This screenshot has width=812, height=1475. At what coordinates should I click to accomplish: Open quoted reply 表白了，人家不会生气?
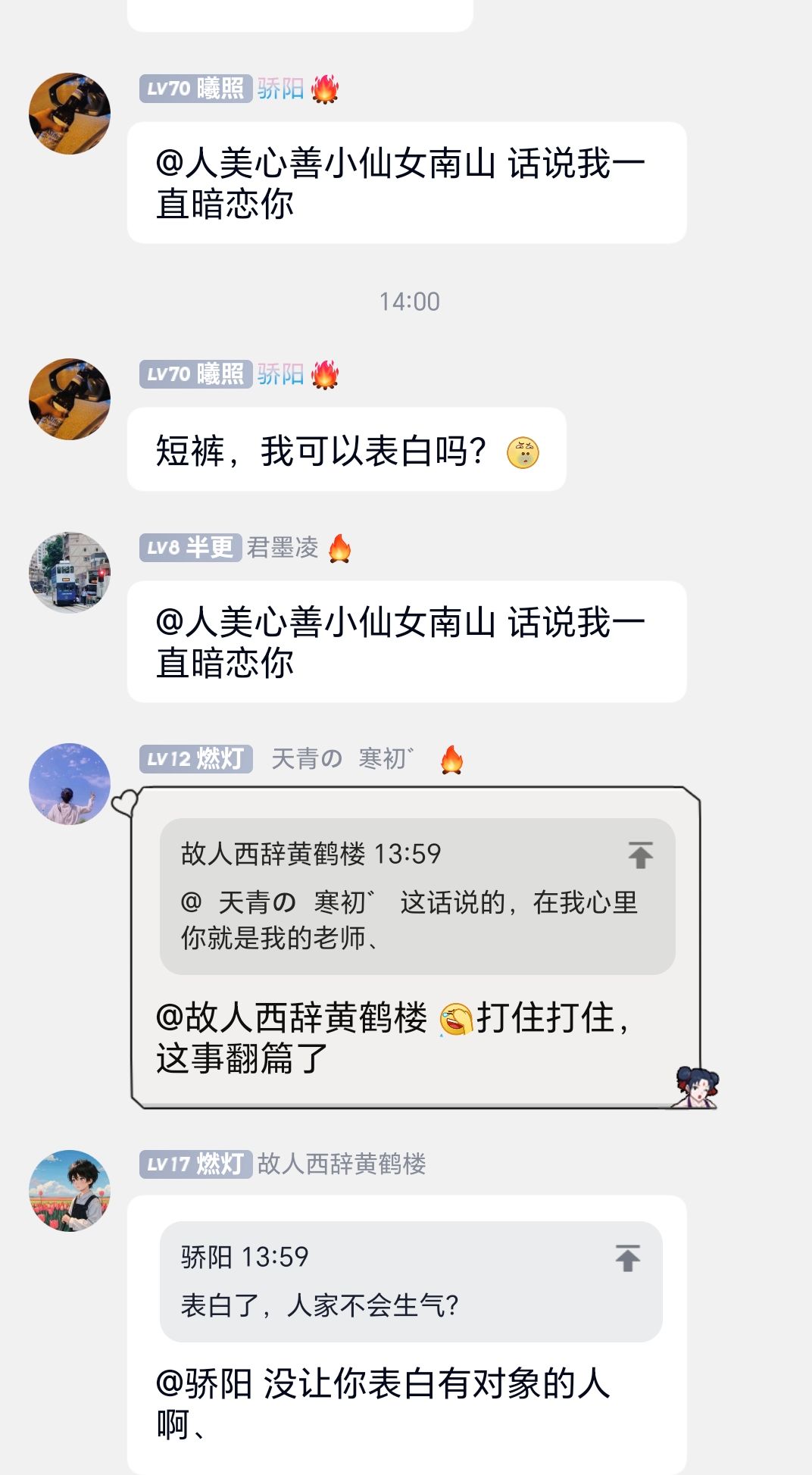coord(320,1305)
